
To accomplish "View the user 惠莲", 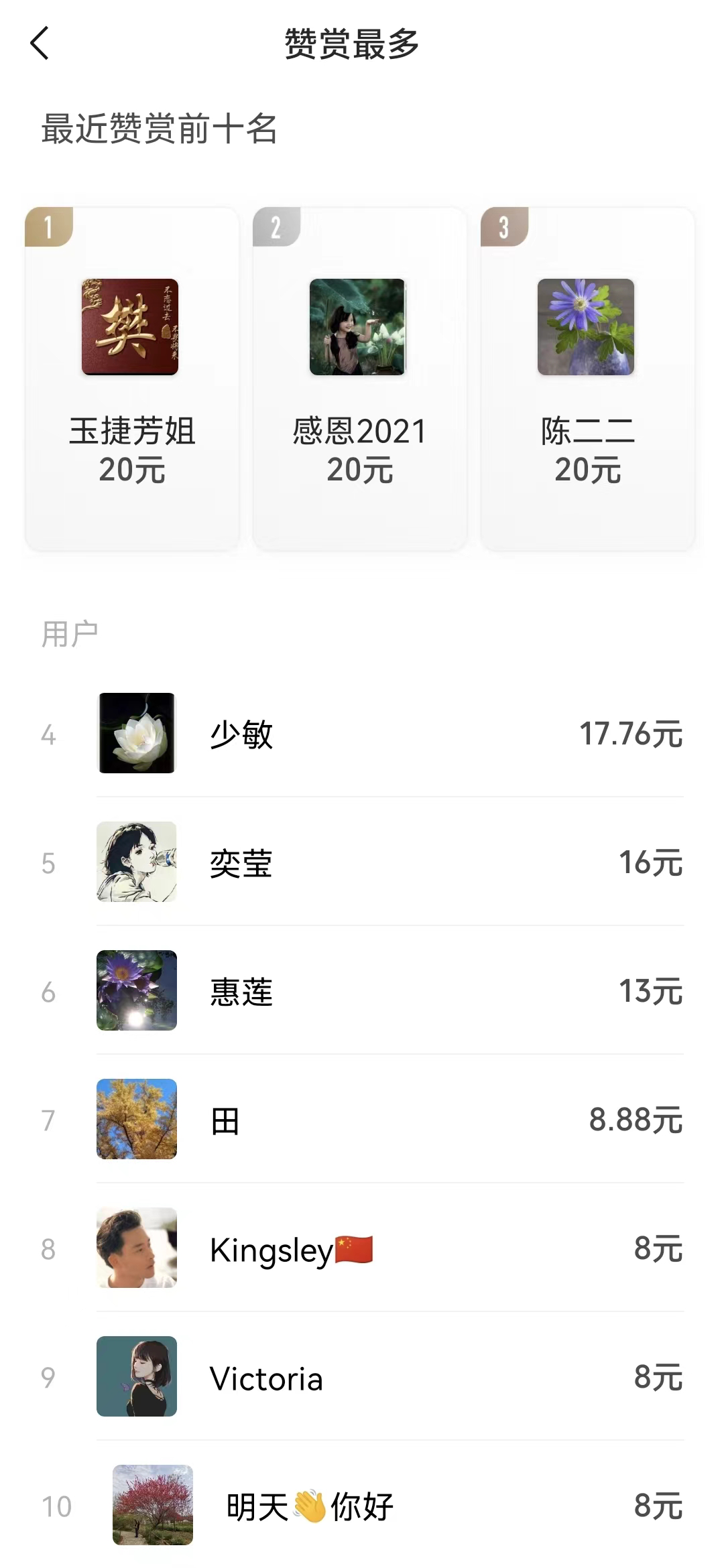I will 362,991.
